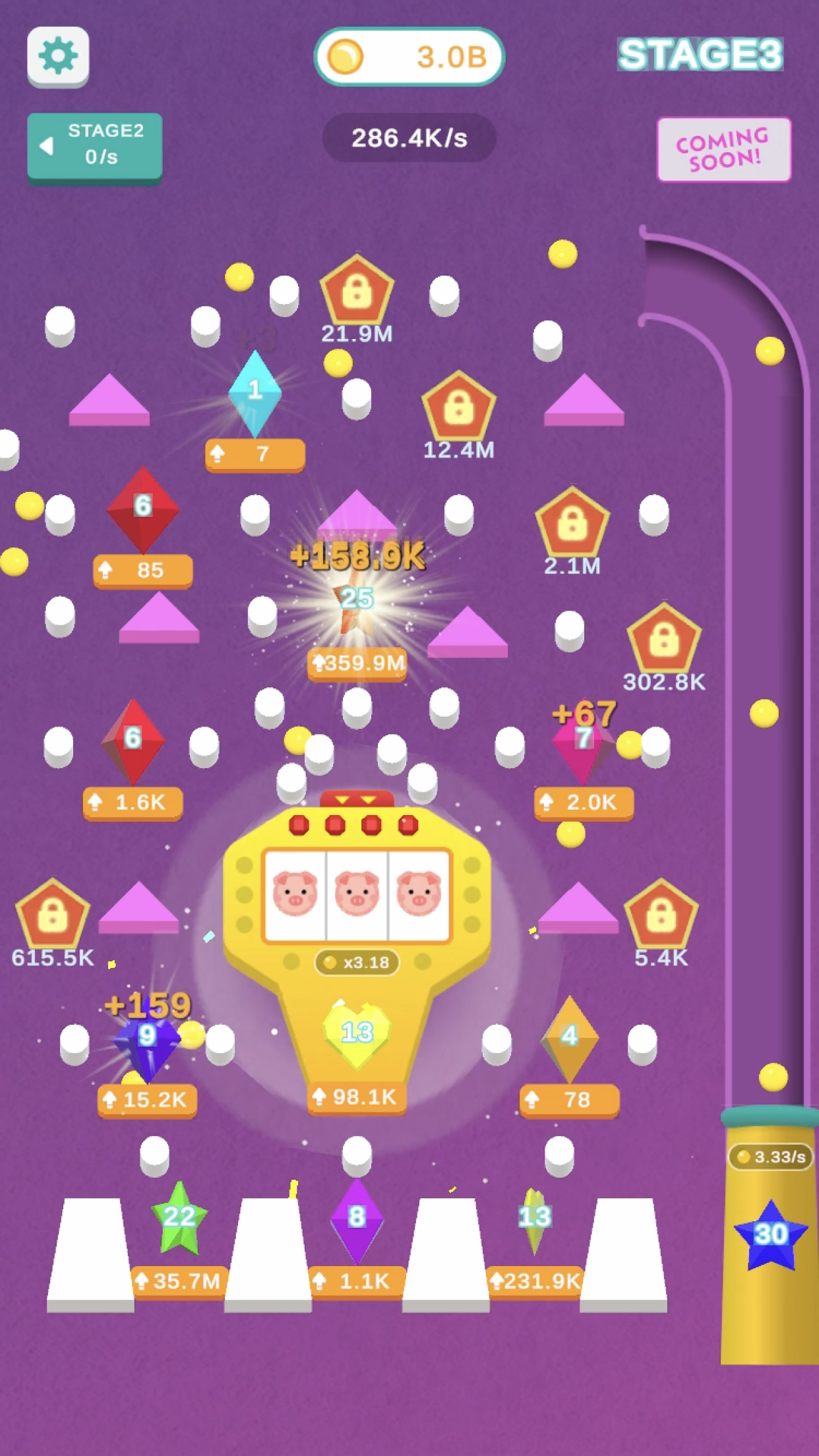Go back to STAGE2
This screenshot has width=819, height=1456.
click(x=94, y=146)
